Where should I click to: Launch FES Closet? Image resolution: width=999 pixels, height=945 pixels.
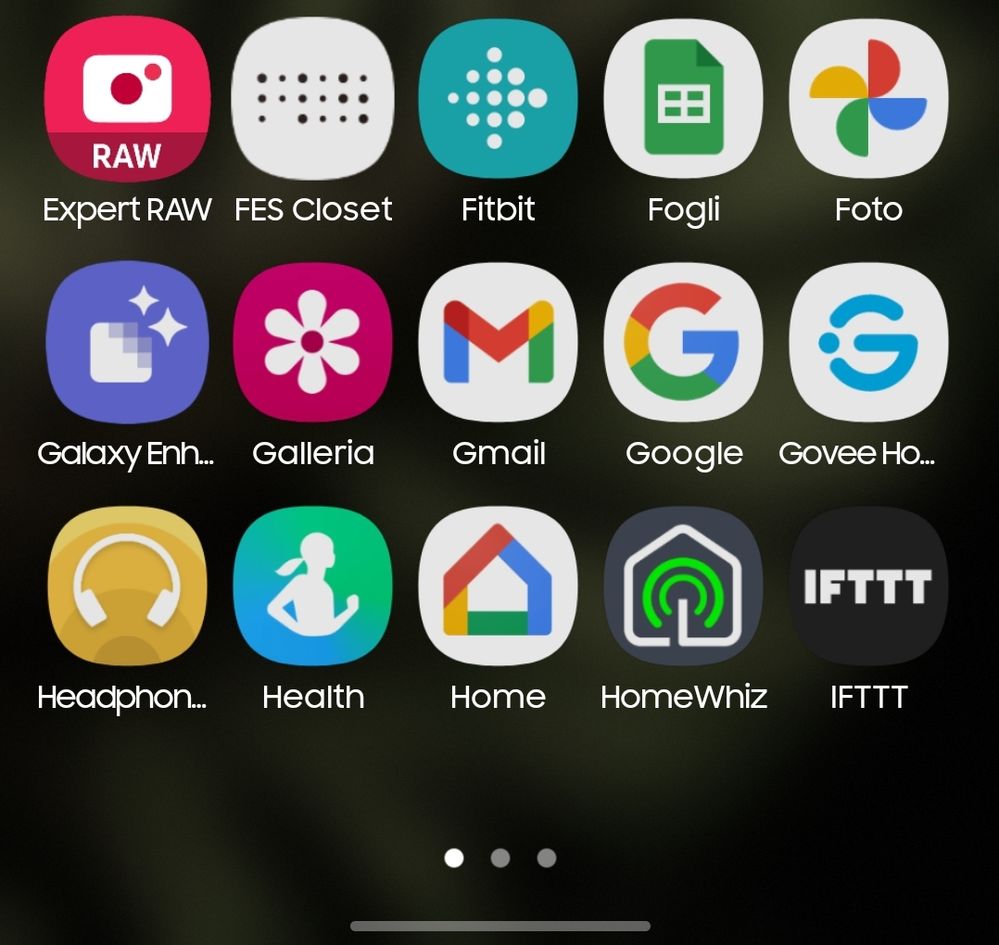click(313, 100)
